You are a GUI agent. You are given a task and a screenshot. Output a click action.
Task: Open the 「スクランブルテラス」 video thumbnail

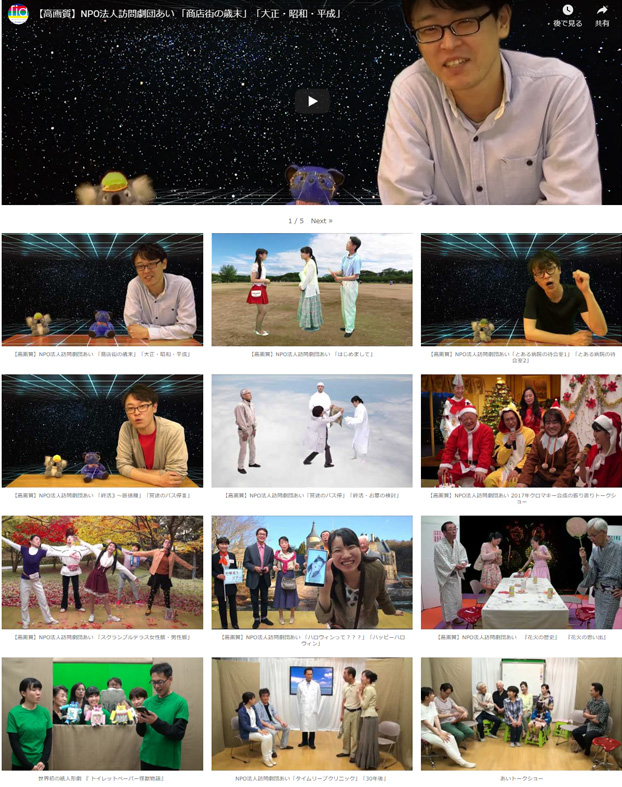pos(102,572)
